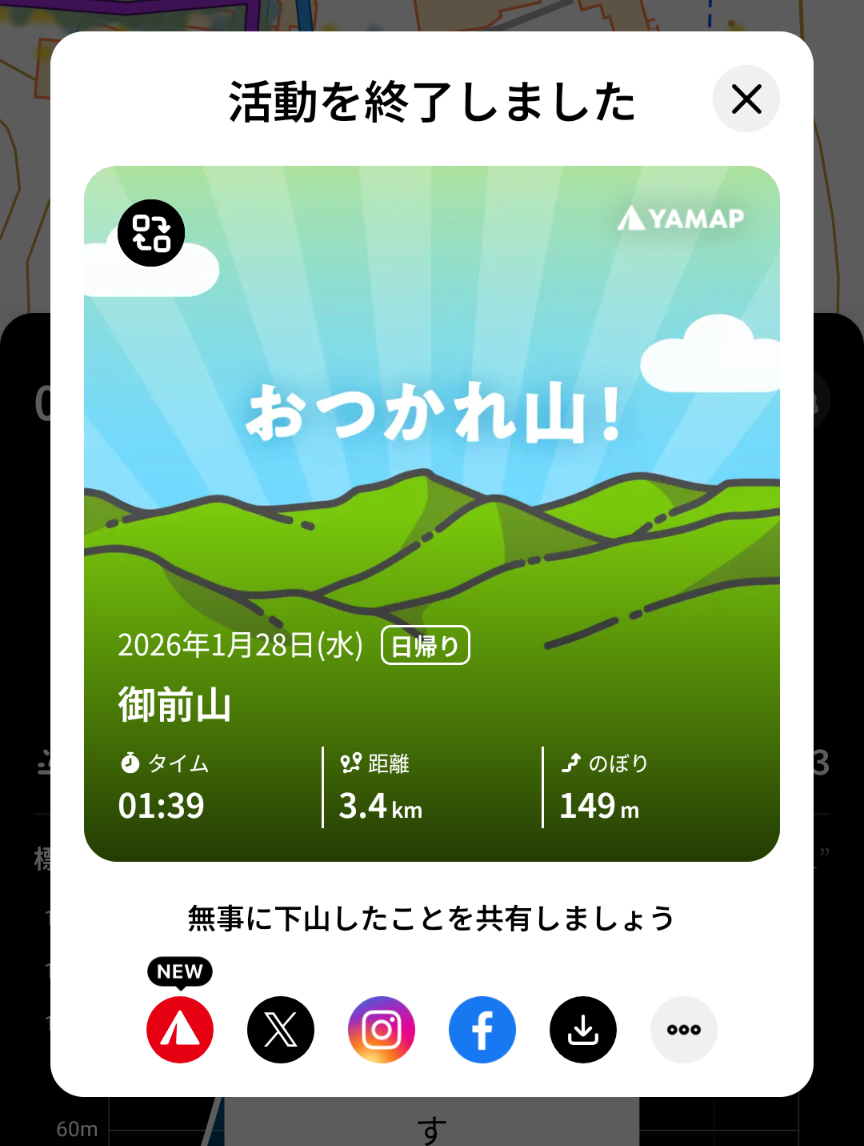Share the activity to YAMAP
The image size is (864, 1146).
[180, 1029]
